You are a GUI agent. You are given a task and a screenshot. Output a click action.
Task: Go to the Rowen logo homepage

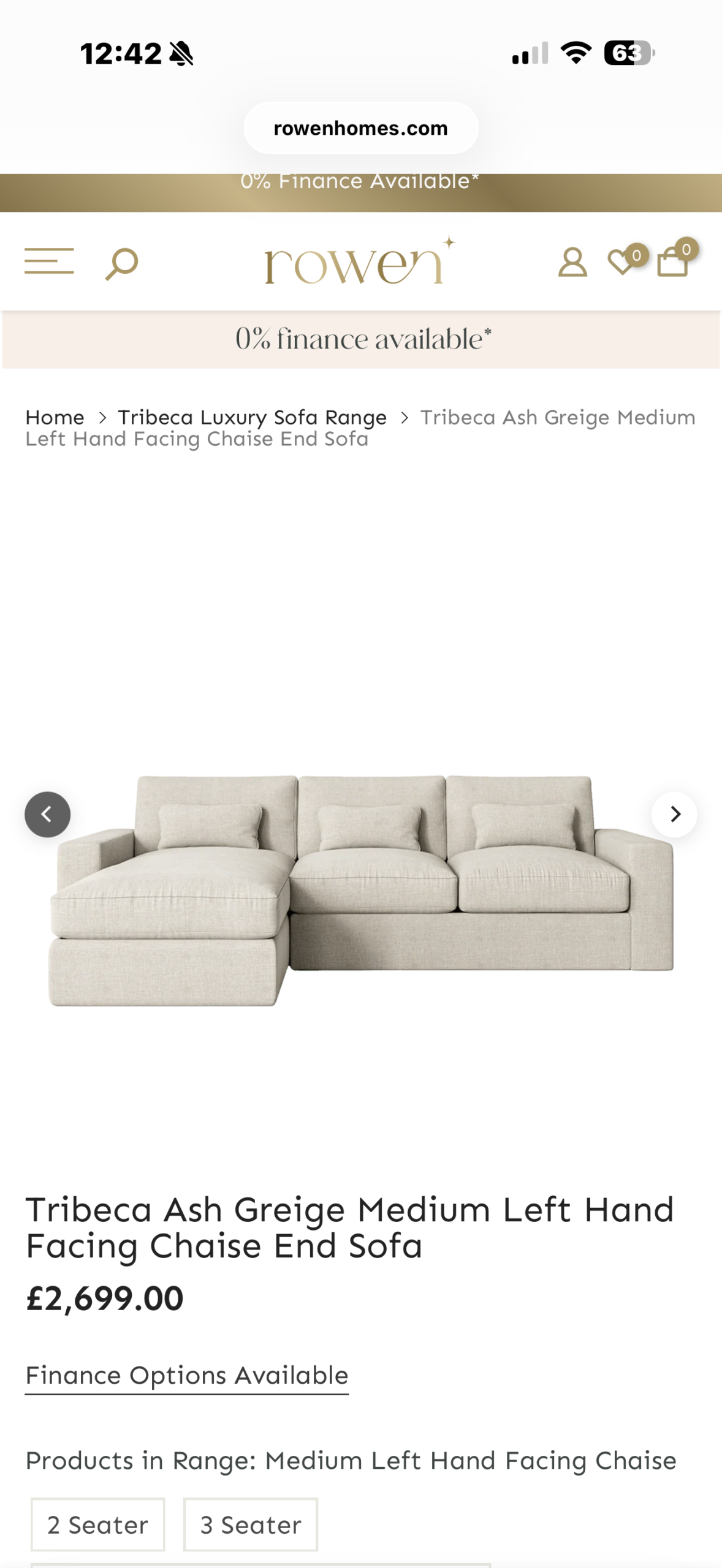(359, 263)
